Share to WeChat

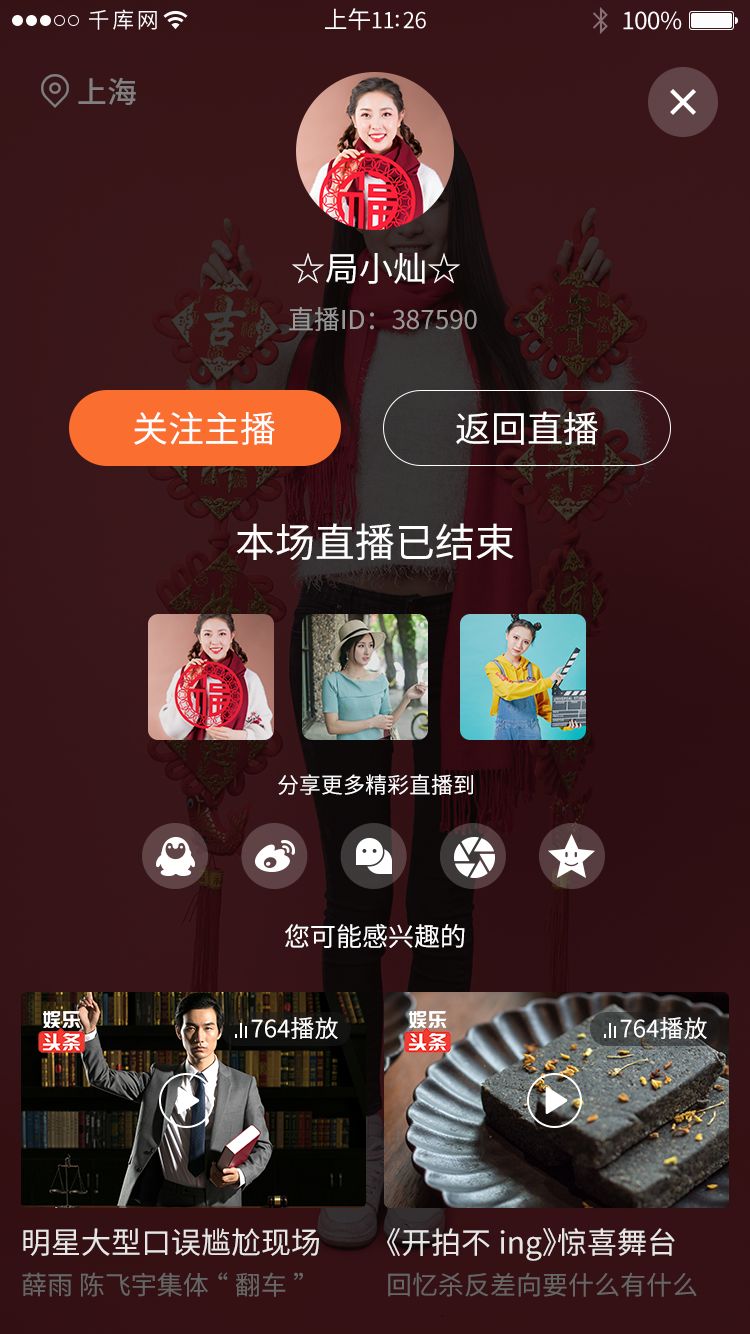point(374,857)
